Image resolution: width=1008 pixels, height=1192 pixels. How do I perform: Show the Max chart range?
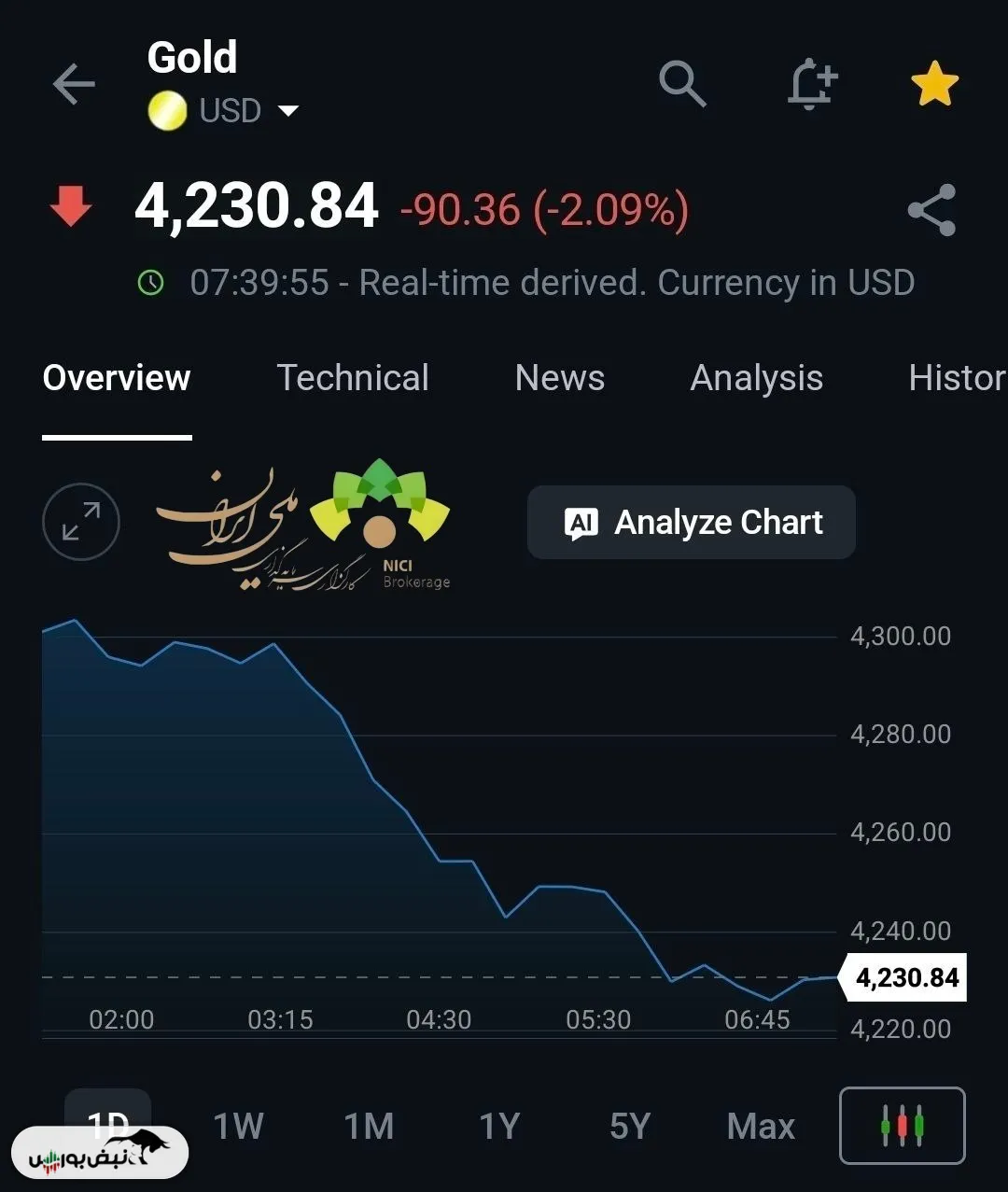(761, 1126)
